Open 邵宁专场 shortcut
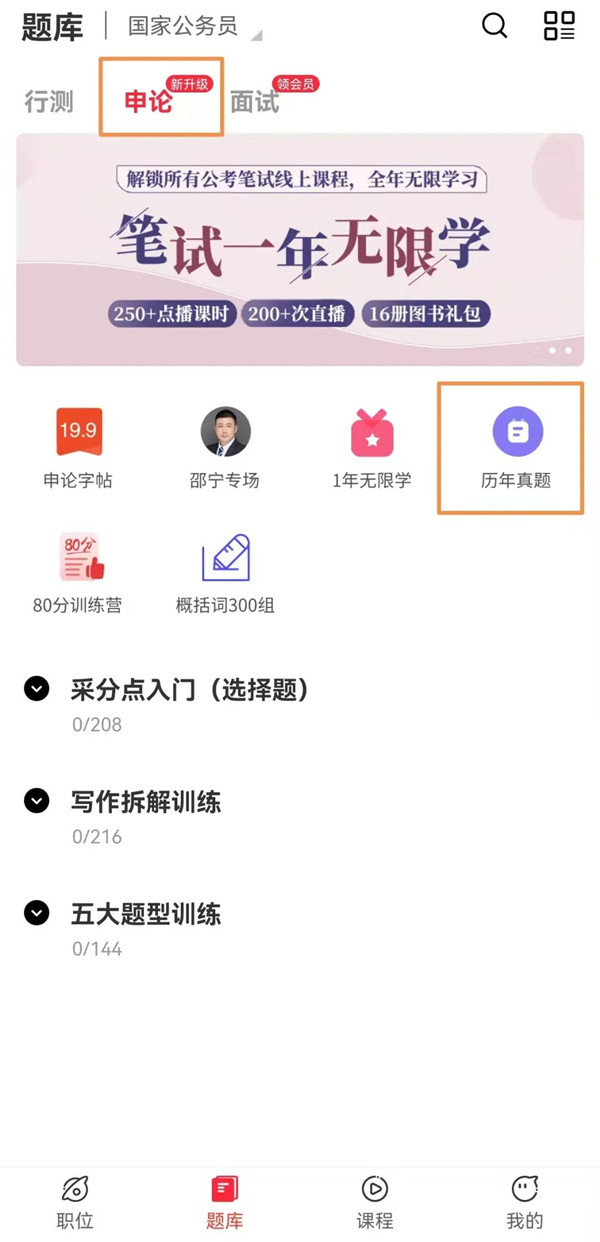The height and width of the screenshot is (1242, 600). pos(225,448)
